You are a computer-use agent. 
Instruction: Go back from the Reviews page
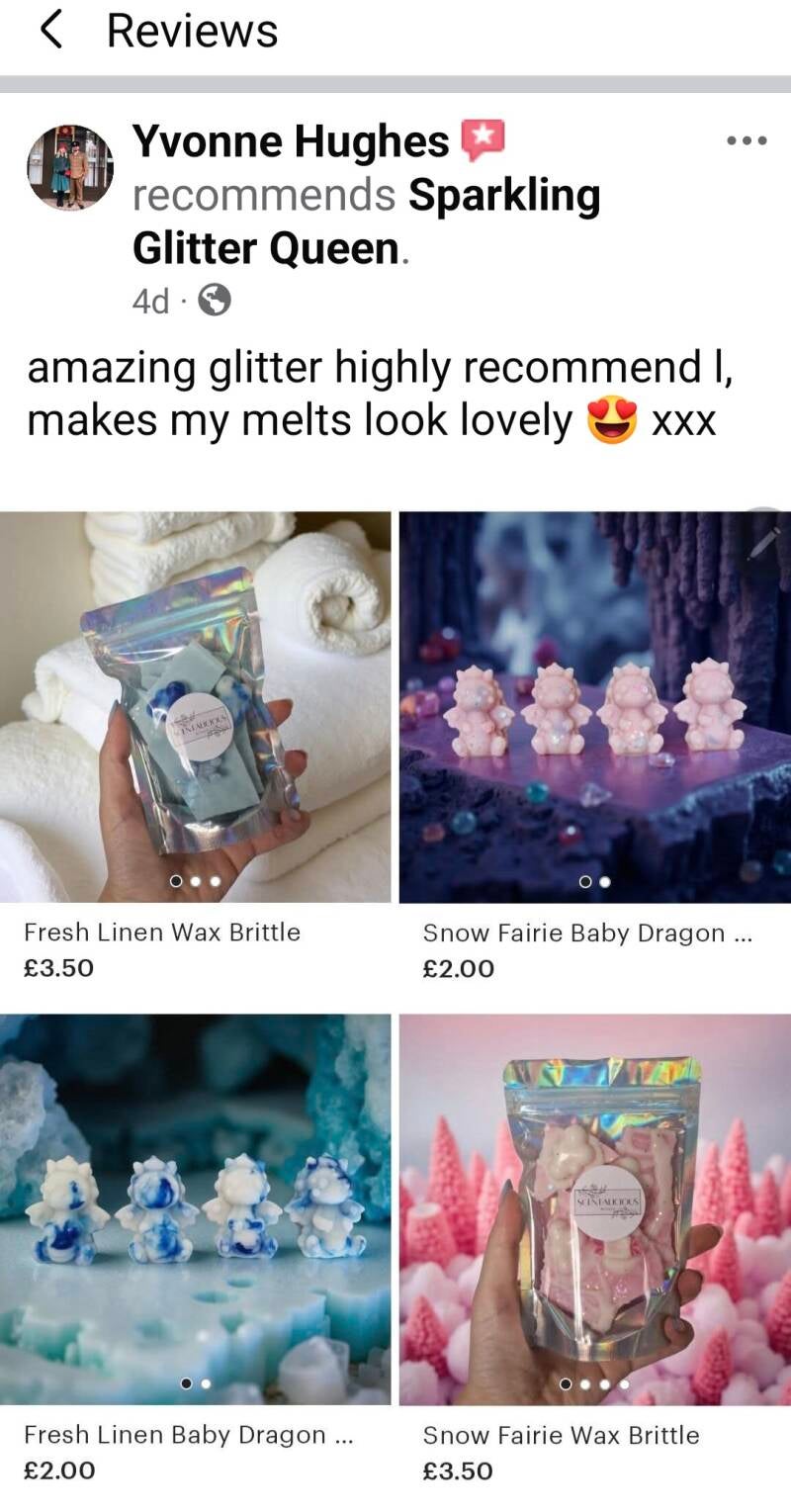pyautogui.click(x=51, y=31)
